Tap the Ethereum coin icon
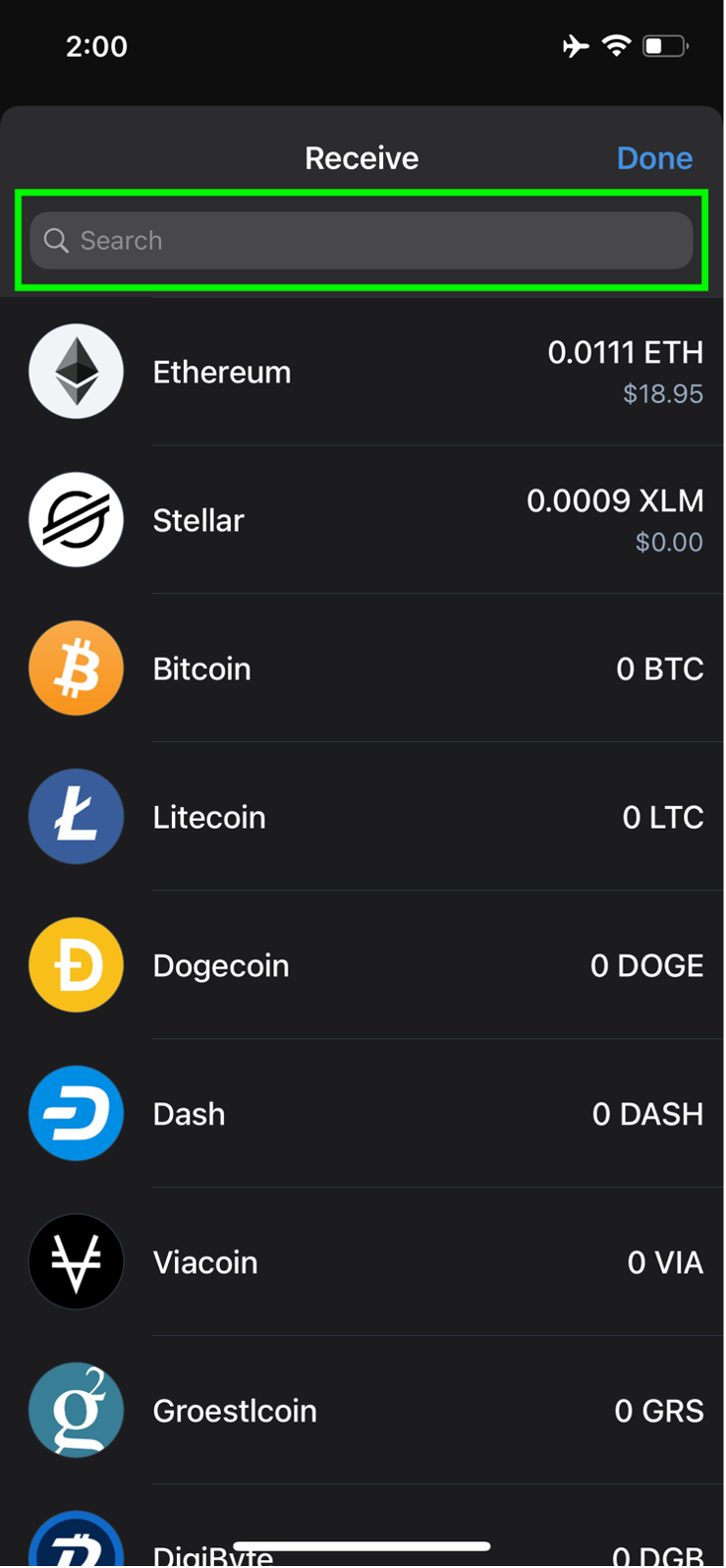Image resolution: width=726 pixels, height=1568 pixels. 76,372
